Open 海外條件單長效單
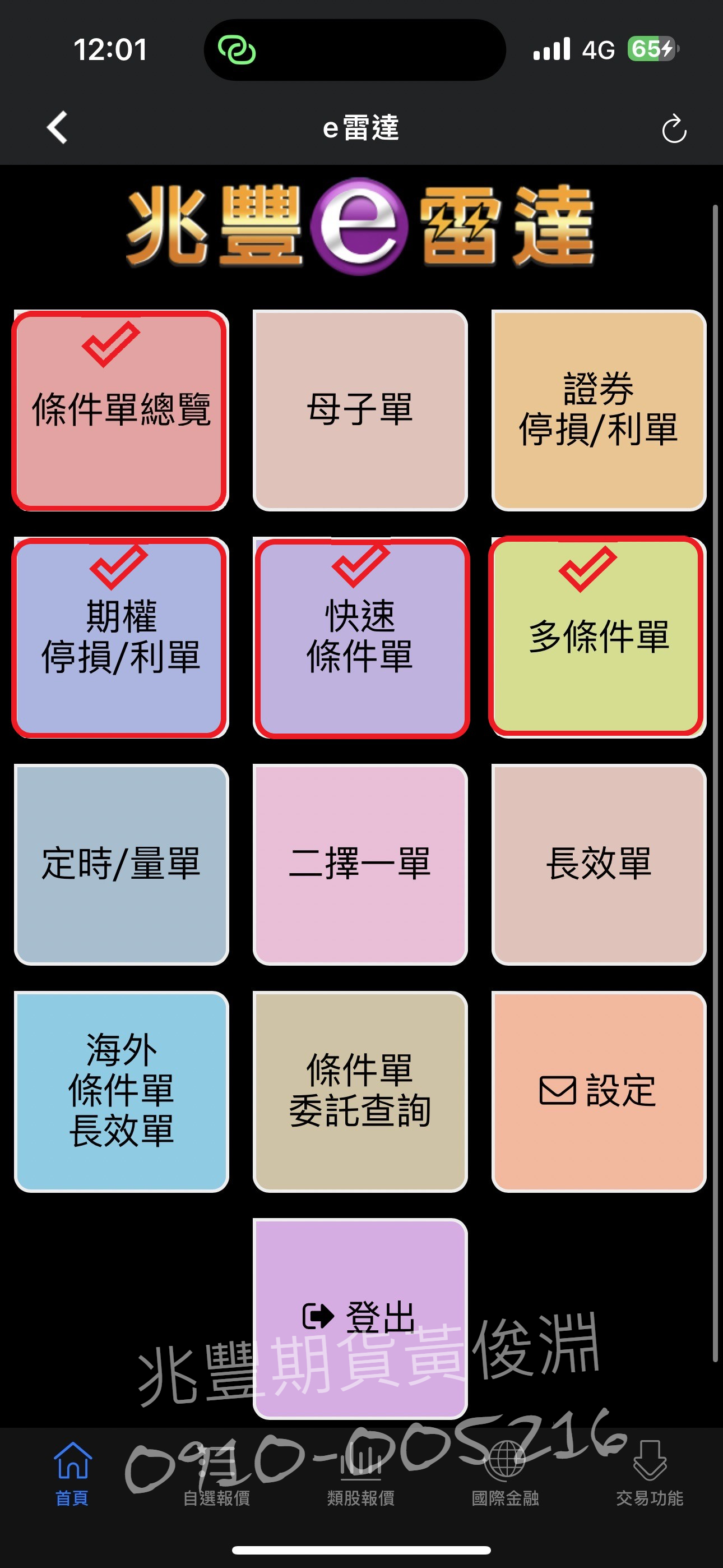This screenshot has width=723, height=1568. [121, 1091]
